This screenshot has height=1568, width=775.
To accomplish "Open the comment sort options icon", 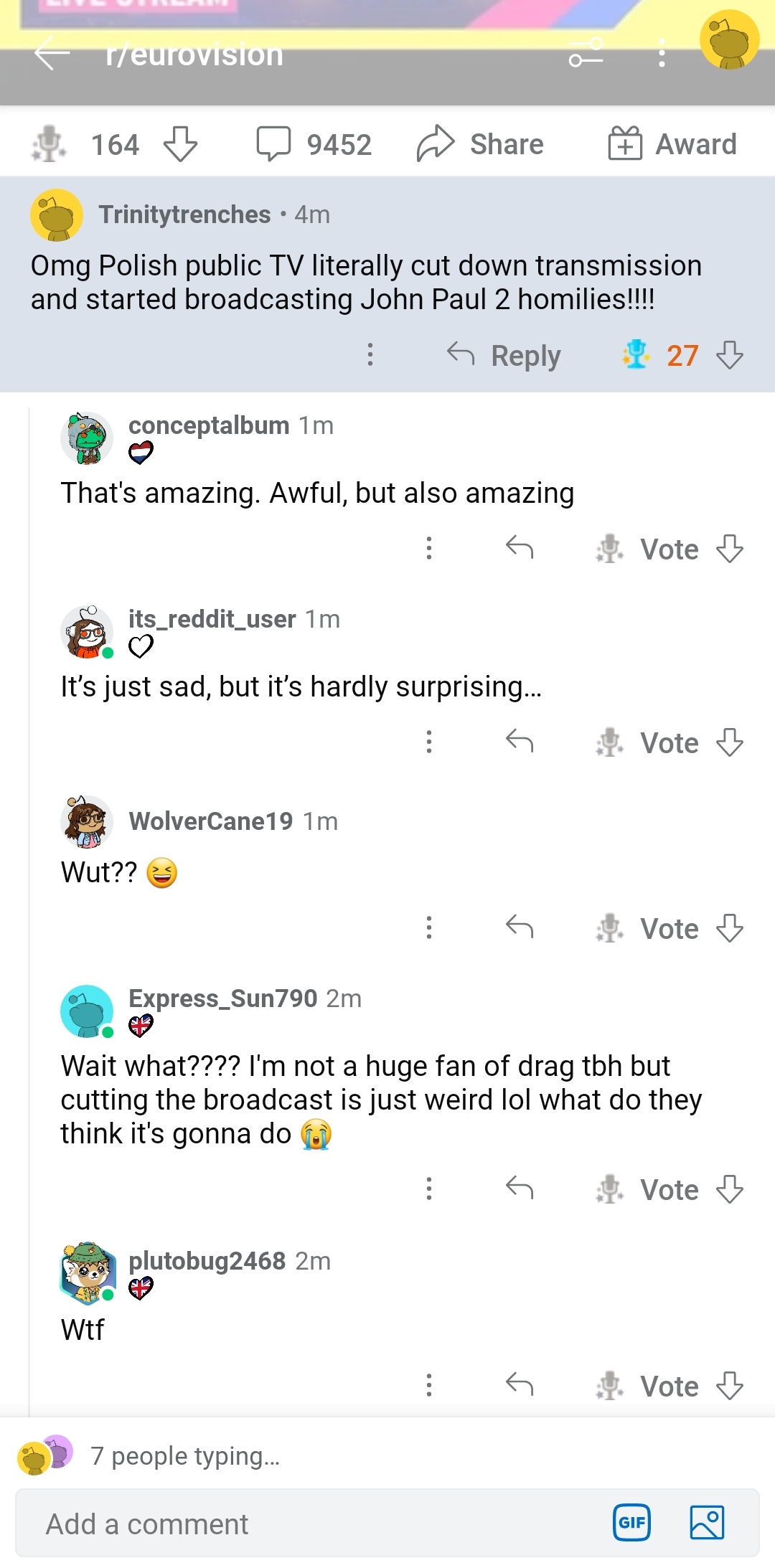I will (x=586, y=54).
